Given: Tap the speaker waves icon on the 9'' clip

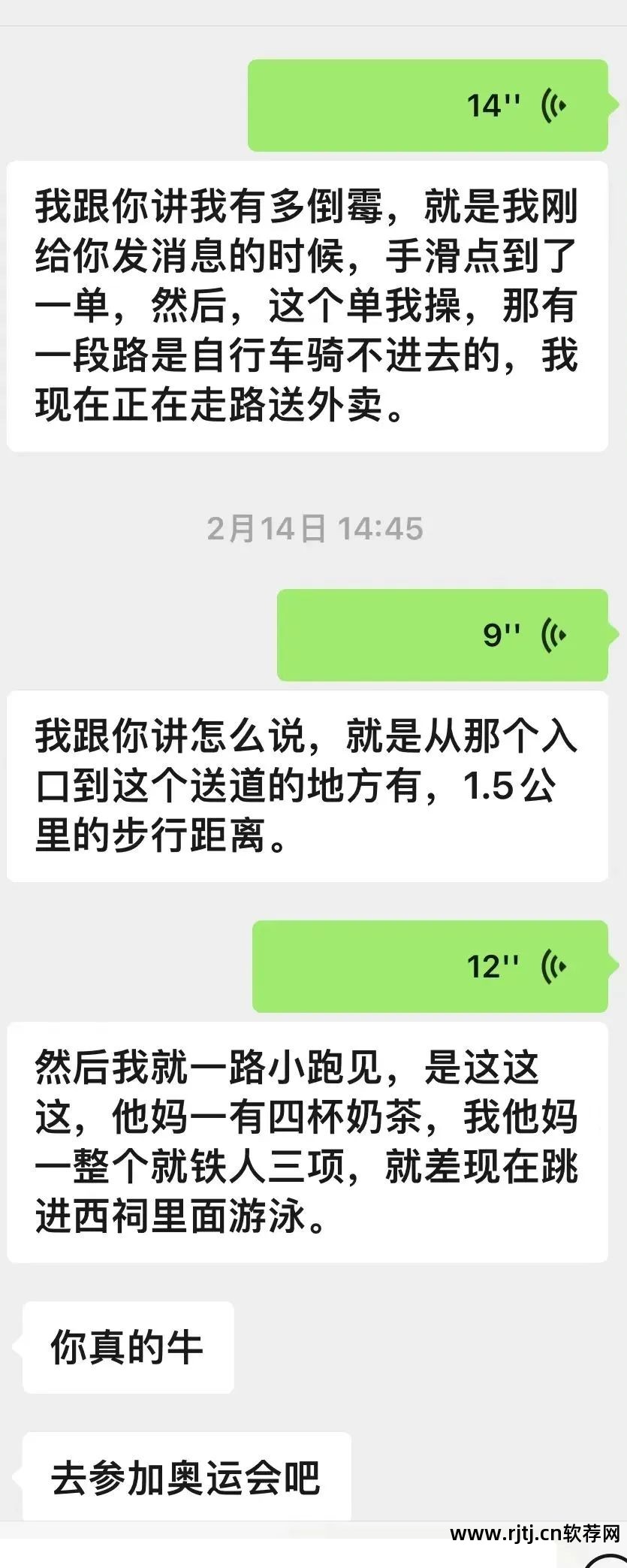Looking at the screenshot, I should point(554,635).
